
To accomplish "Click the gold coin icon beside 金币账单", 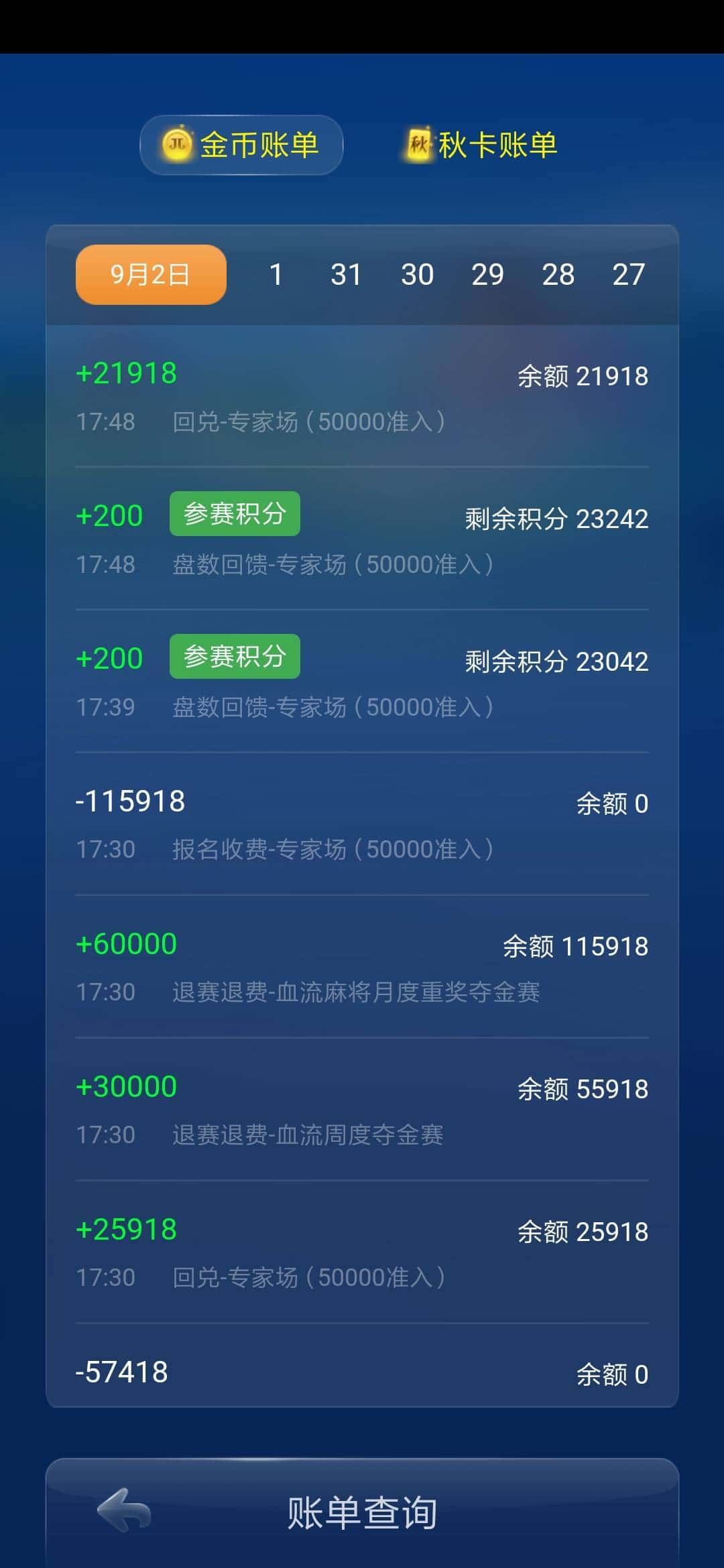I will point(176,143).
